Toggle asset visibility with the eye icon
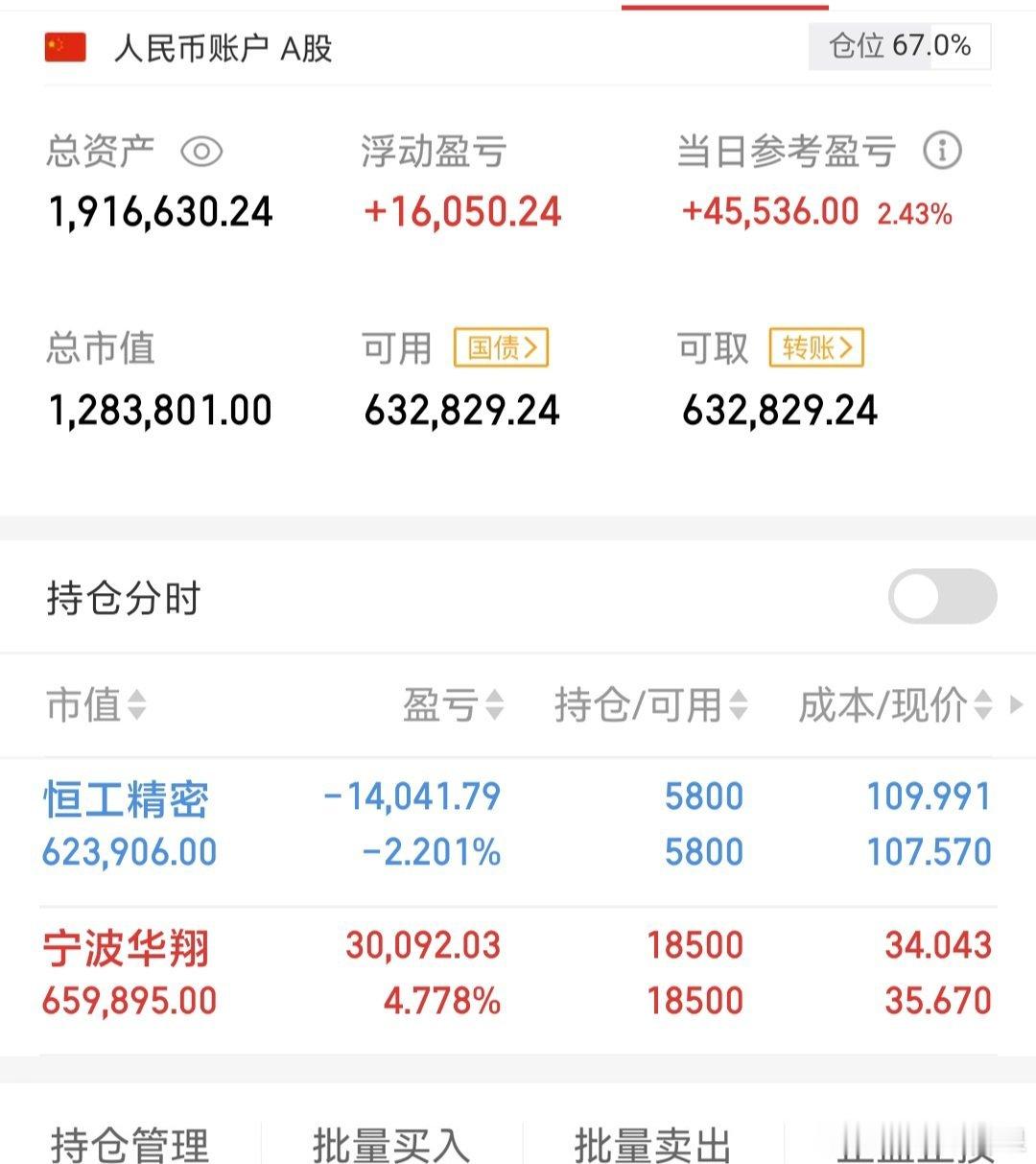1036x1164 pixels. (x=202, y=151)
